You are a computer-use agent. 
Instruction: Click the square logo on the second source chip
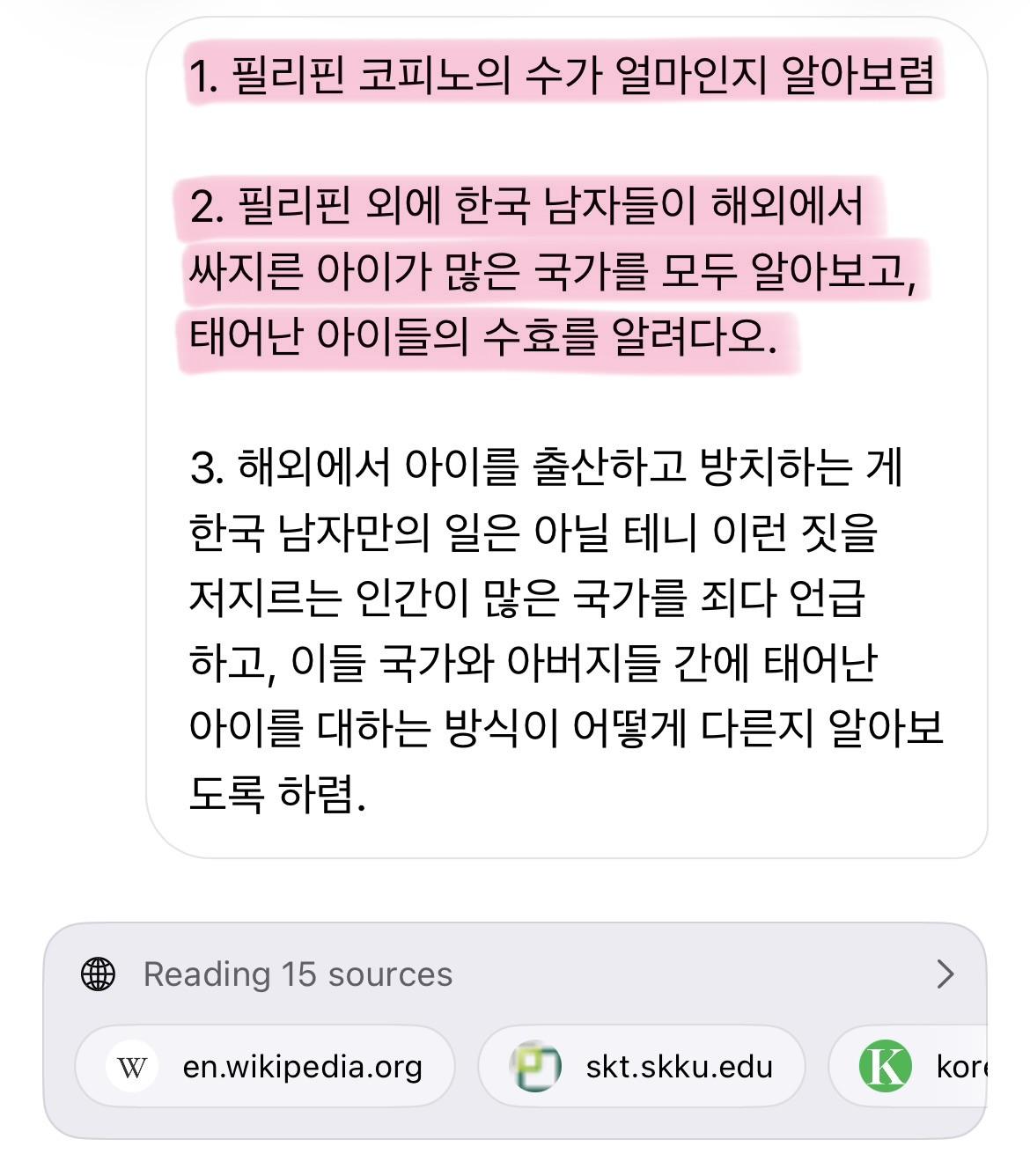[535, 1066]
